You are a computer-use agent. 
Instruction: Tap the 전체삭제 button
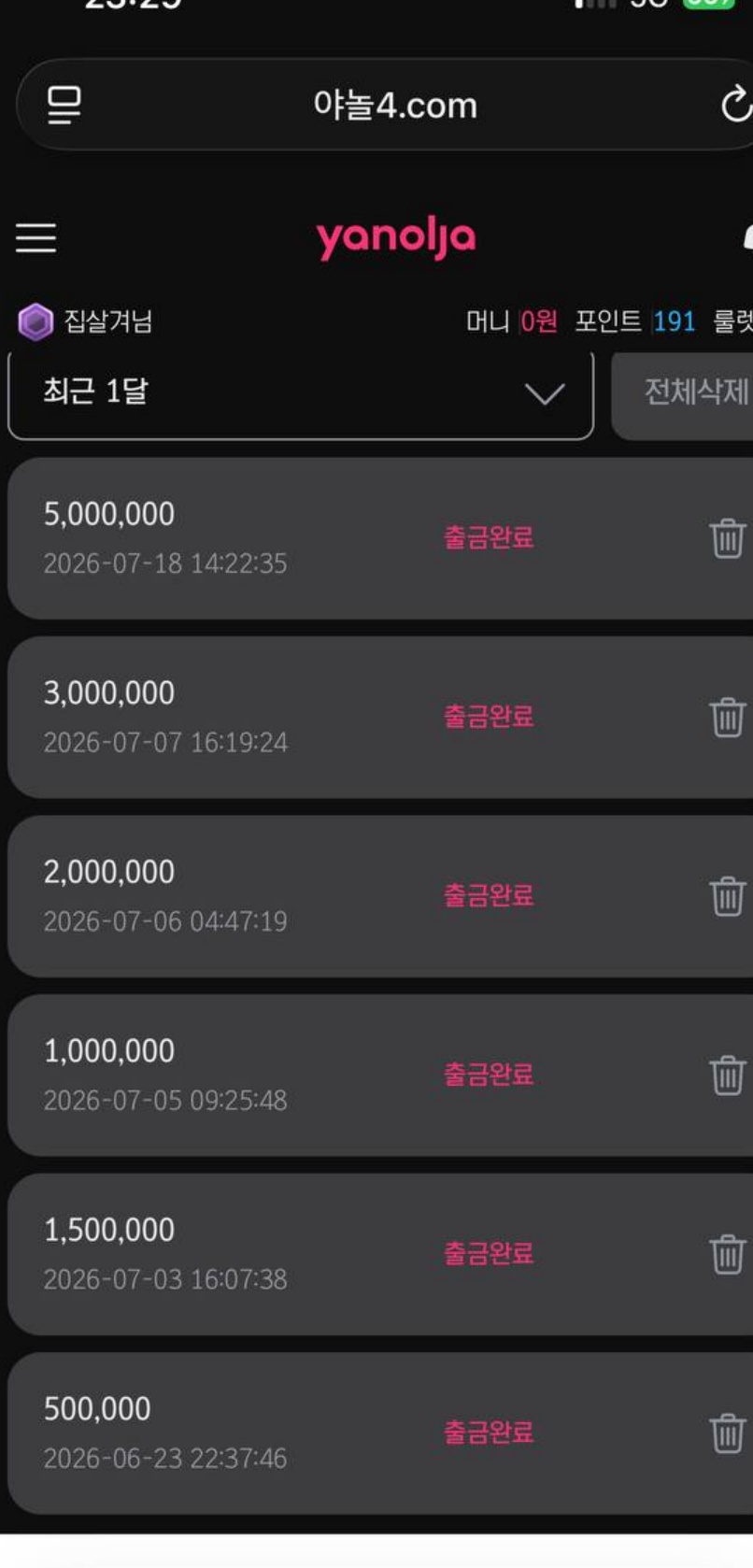[684, 392]
